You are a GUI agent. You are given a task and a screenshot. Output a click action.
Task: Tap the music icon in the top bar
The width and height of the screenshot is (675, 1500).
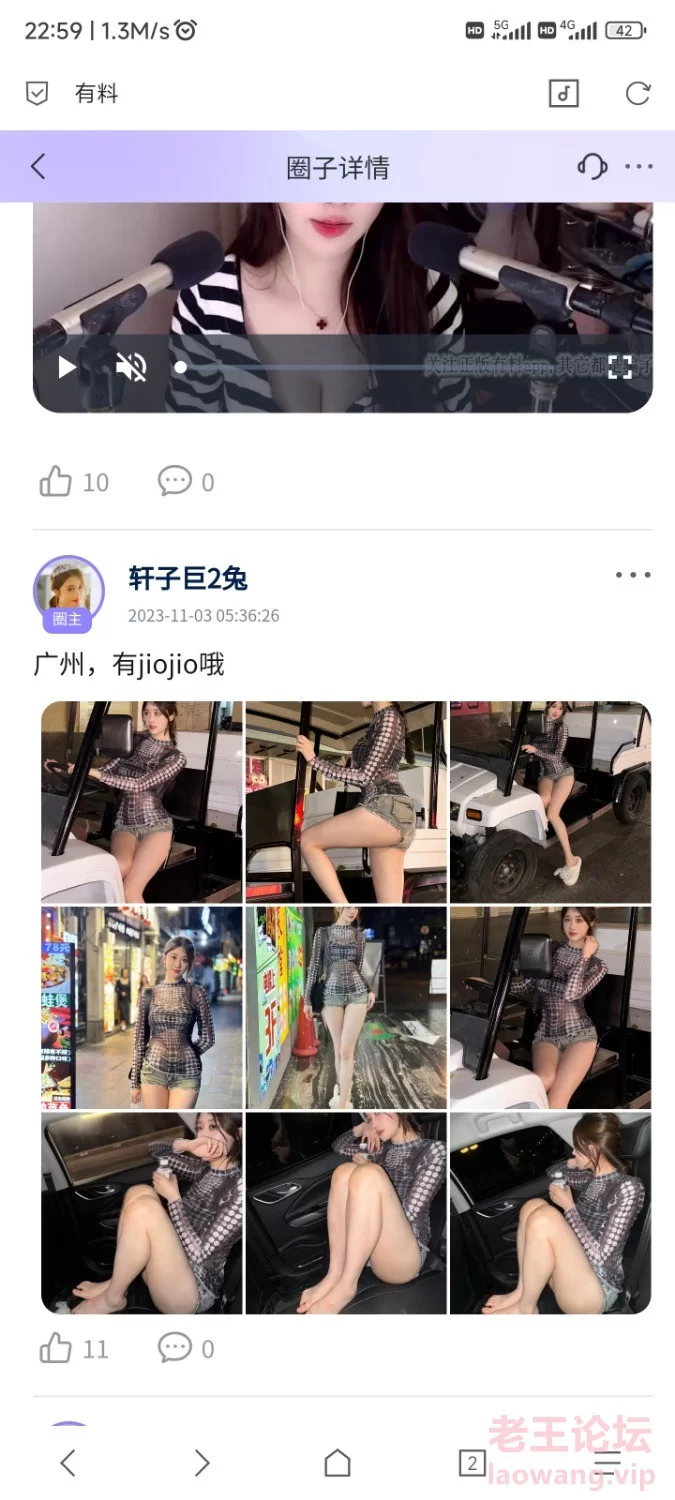pos(564,94)
